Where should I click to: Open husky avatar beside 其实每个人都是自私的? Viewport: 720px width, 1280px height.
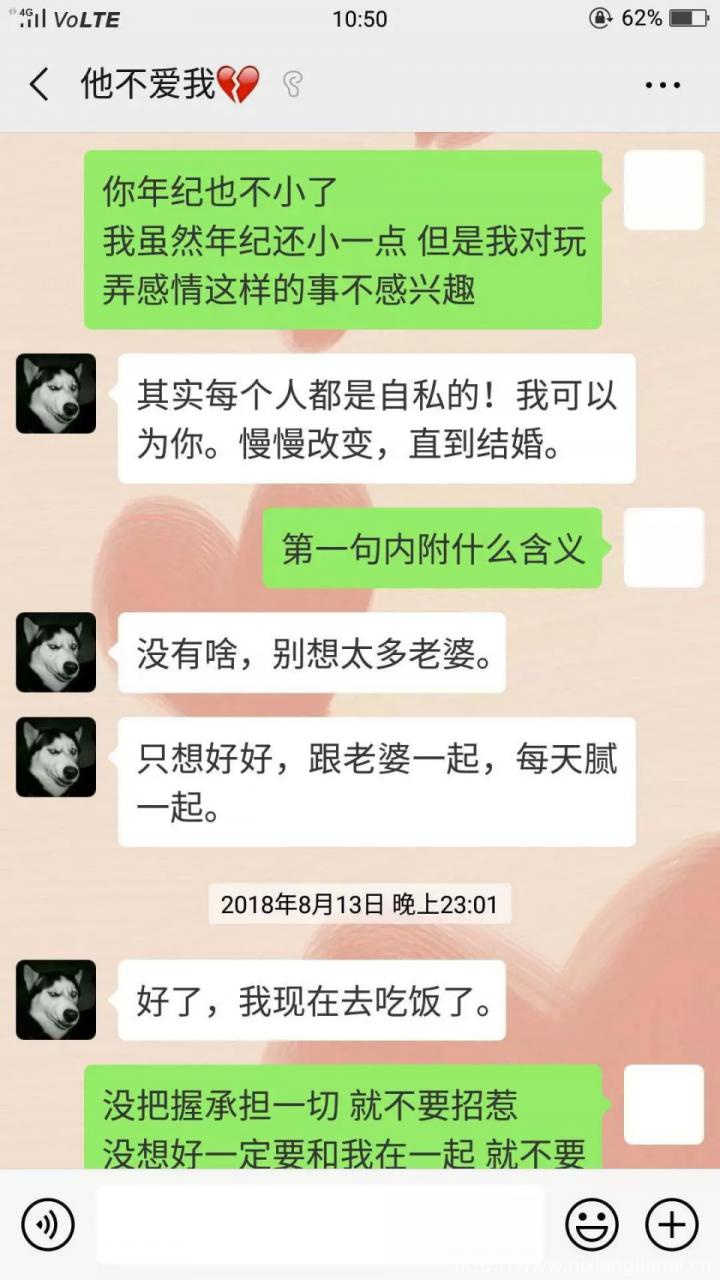56,393
